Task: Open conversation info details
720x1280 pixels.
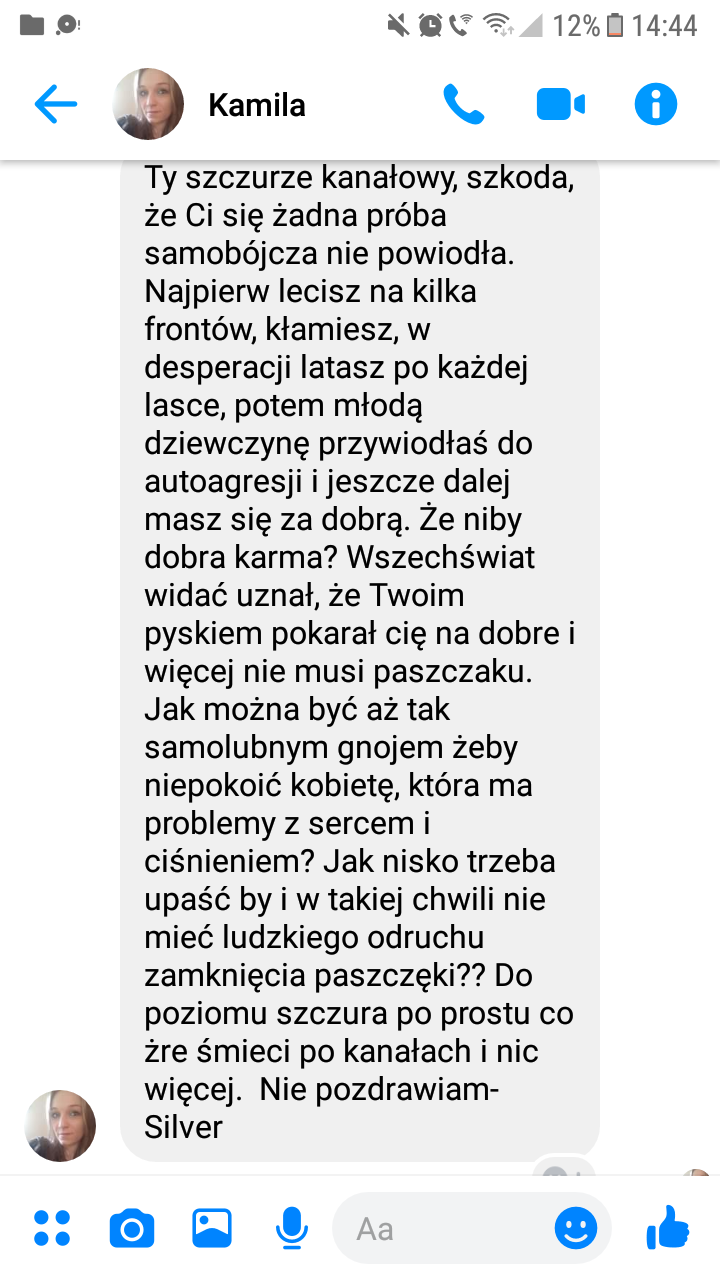Action: coord(656,104)
